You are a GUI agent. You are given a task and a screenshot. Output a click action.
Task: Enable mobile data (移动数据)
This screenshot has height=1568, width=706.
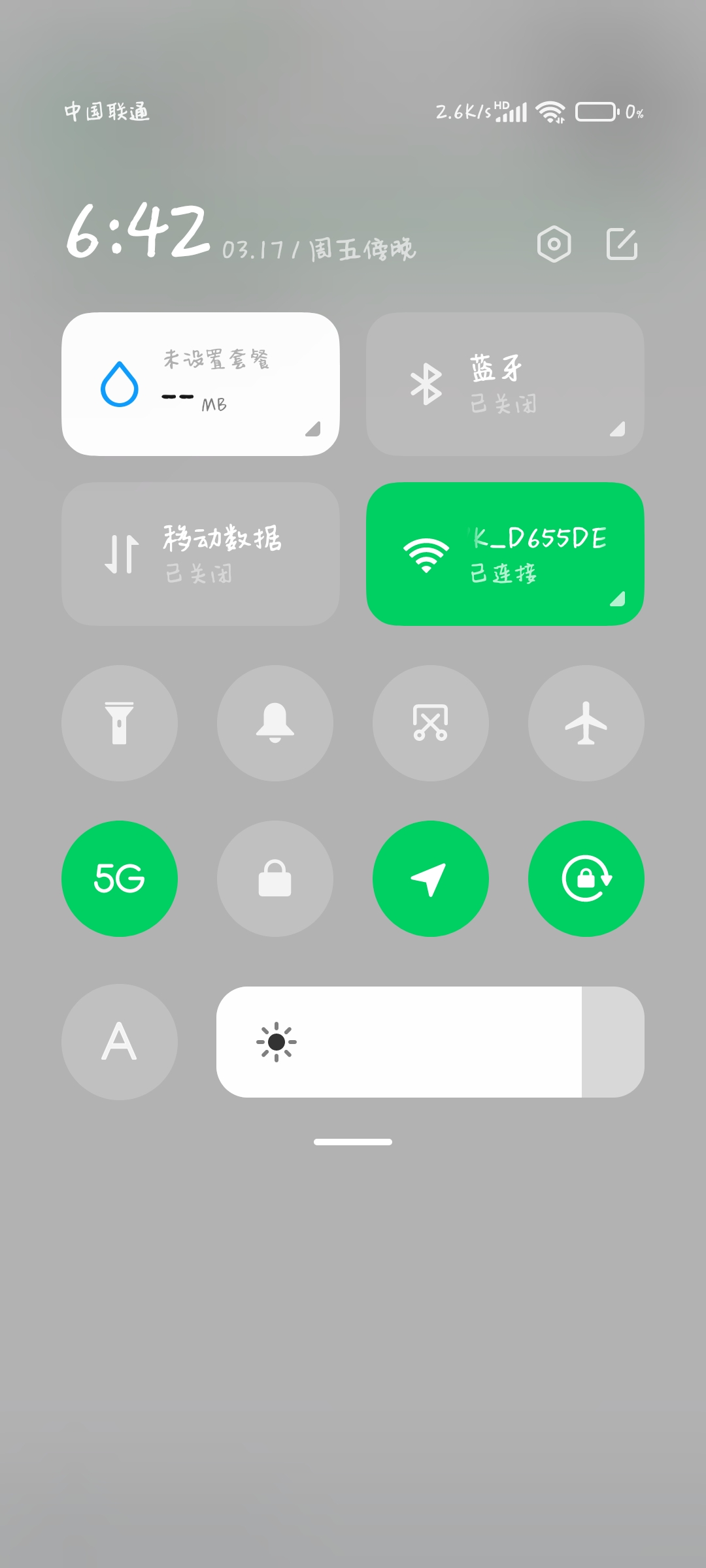[x=200, y=554]
